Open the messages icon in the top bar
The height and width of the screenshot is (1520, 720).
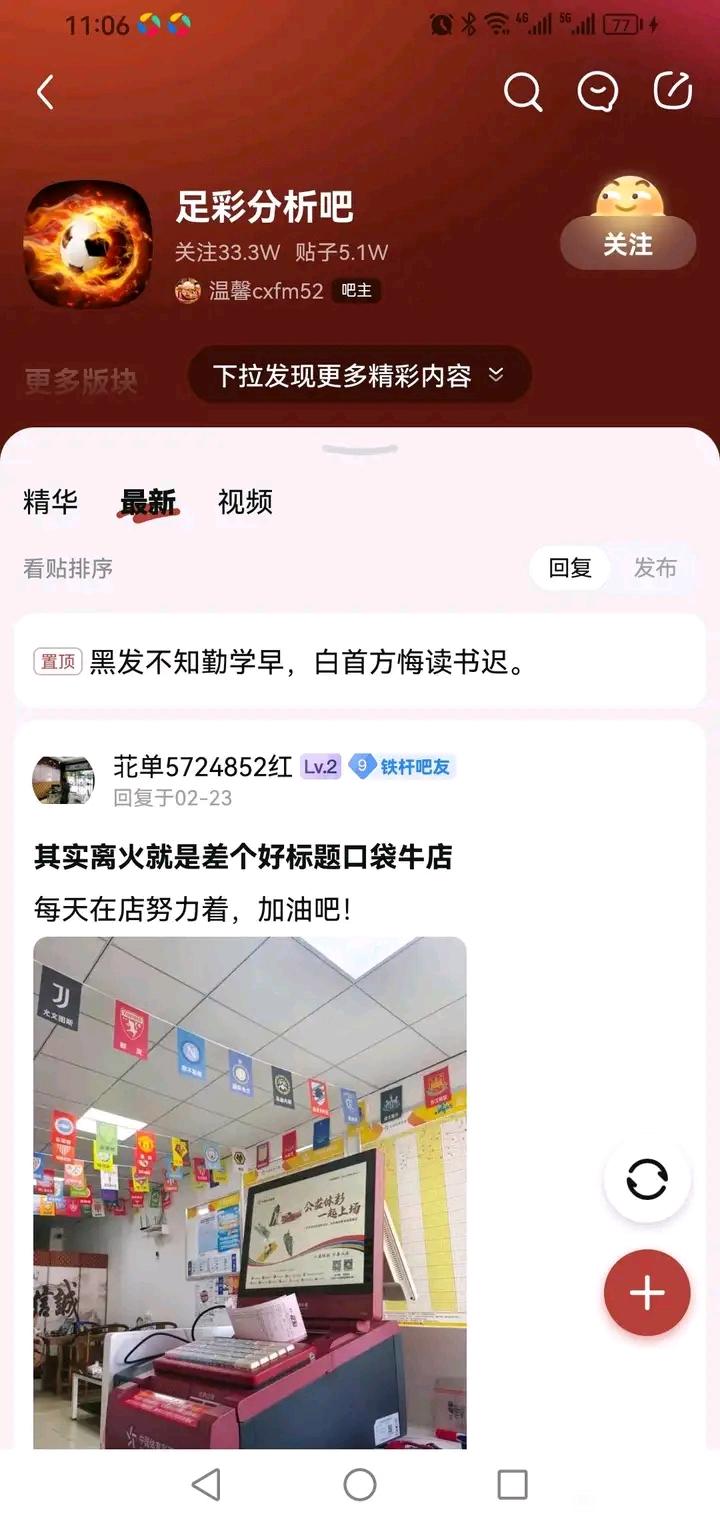coord(598,93)
